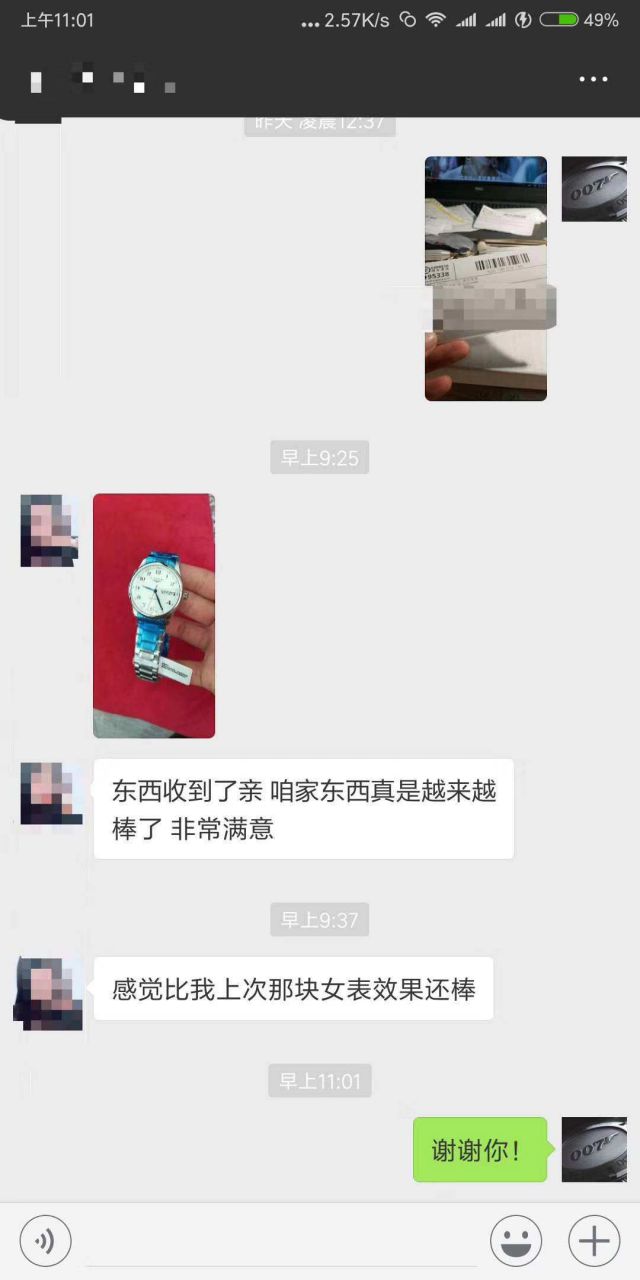The height and width of the screenshot is (1280, 640).
Task: Open the emoji sticker panel
Action: point(515,1241)
